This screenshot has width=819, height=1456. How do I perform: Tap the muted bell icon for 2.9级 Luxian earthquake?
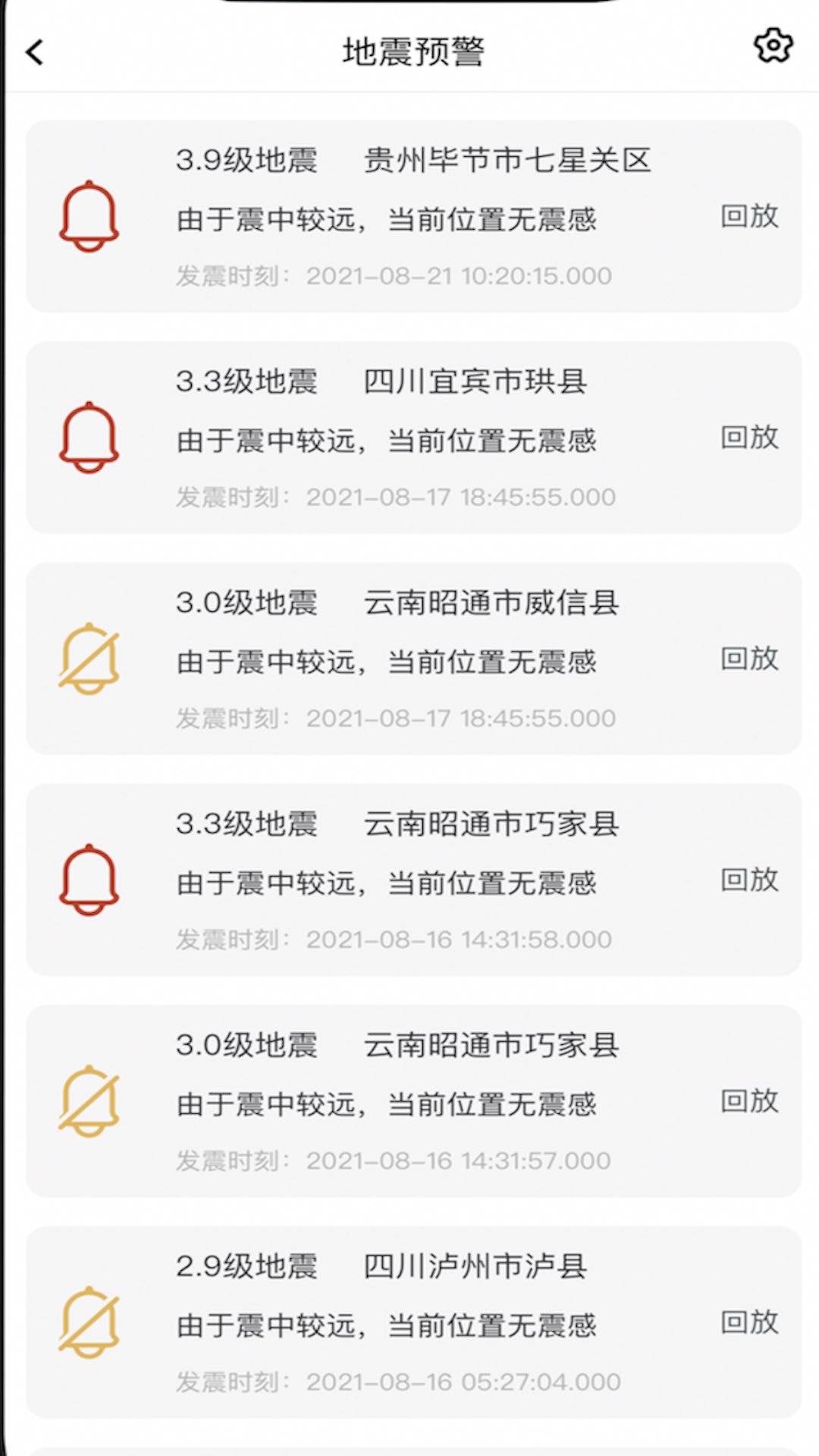[89, 1325]
